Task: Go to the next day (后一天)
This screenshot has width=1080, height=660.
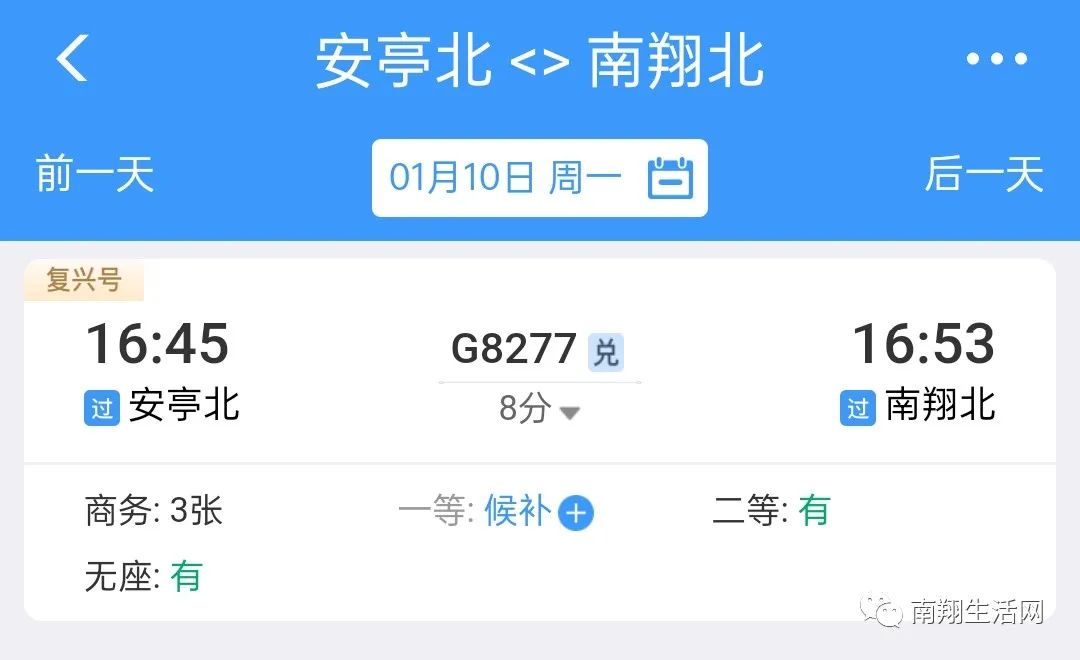Action: (x=984, y=175)
